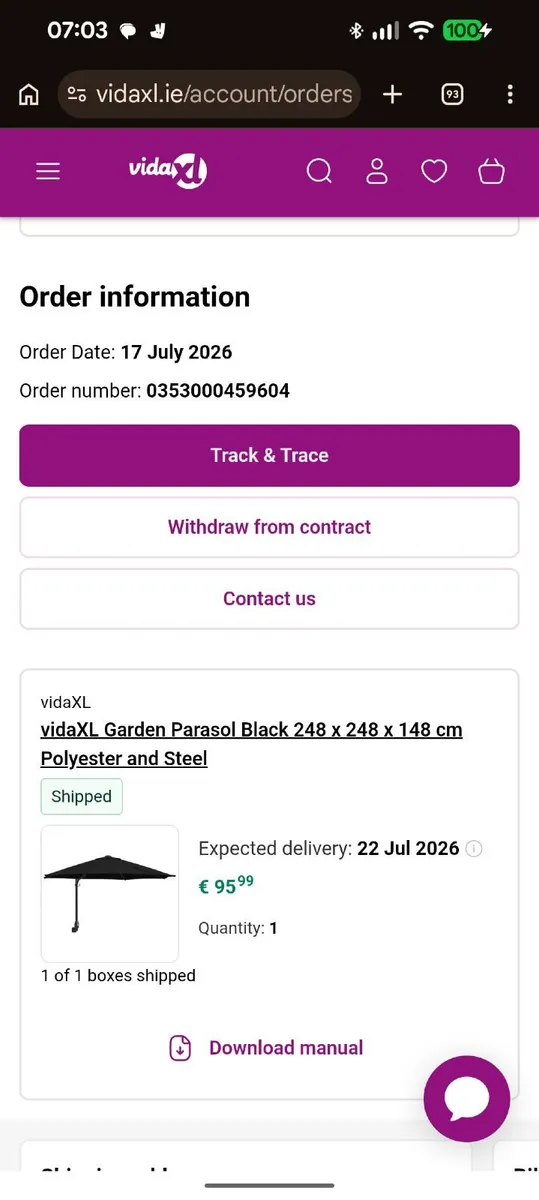
Task: Download the product manual
Action: tap(266, 1048)
